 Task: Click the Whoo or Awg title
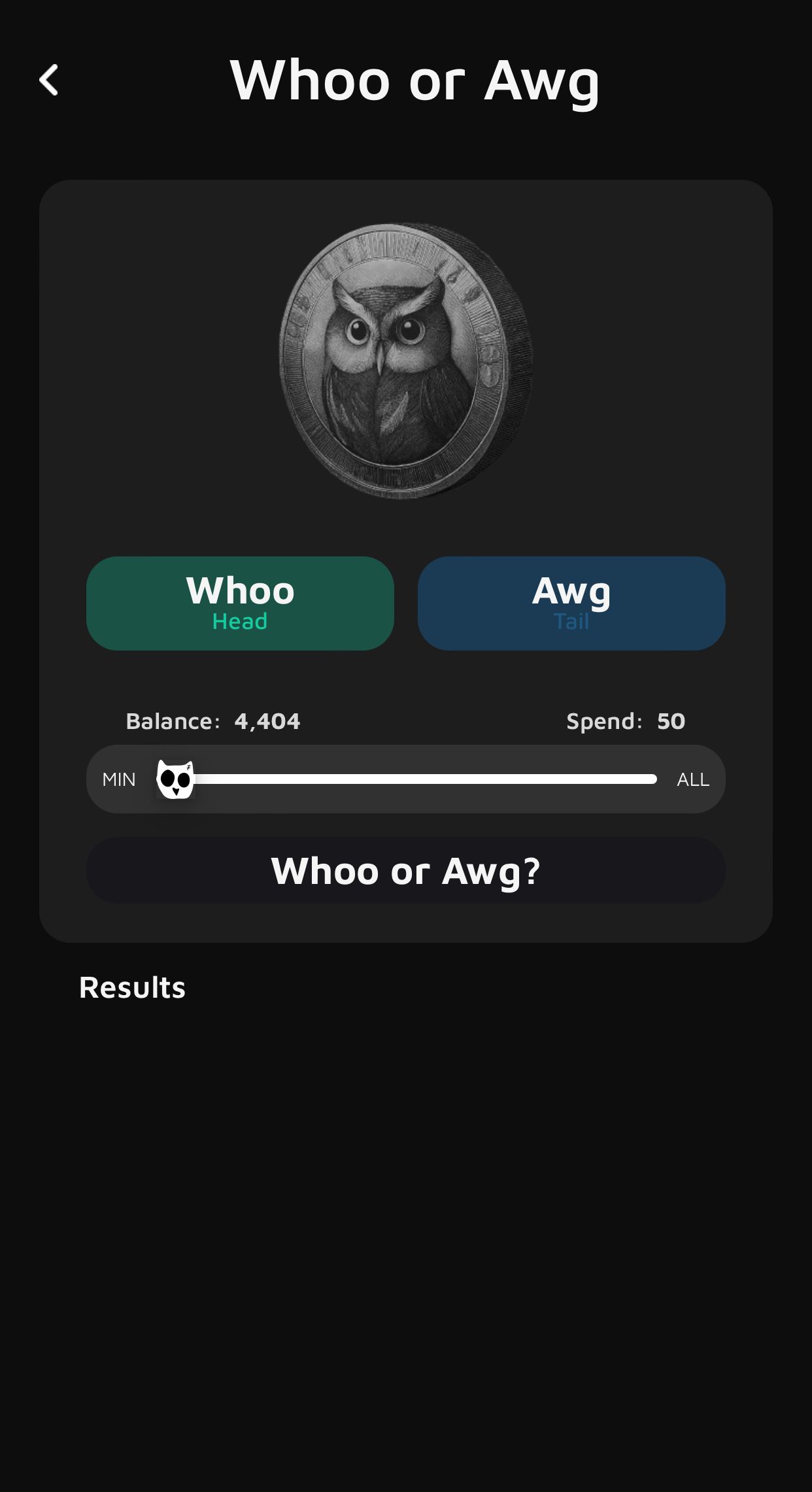(414, 83)
